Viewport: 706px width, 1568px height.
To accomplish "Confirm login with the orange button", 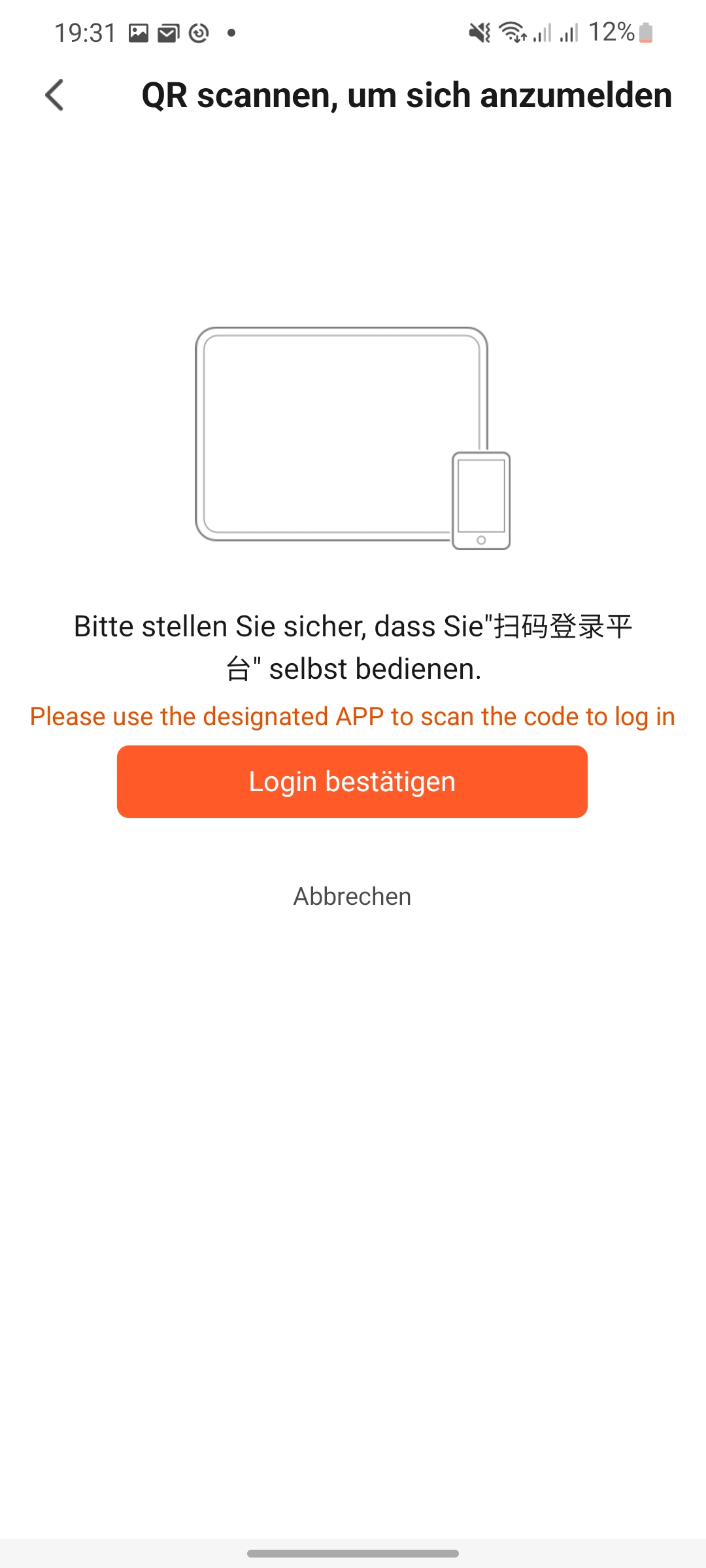I will (x=352, y=781).
